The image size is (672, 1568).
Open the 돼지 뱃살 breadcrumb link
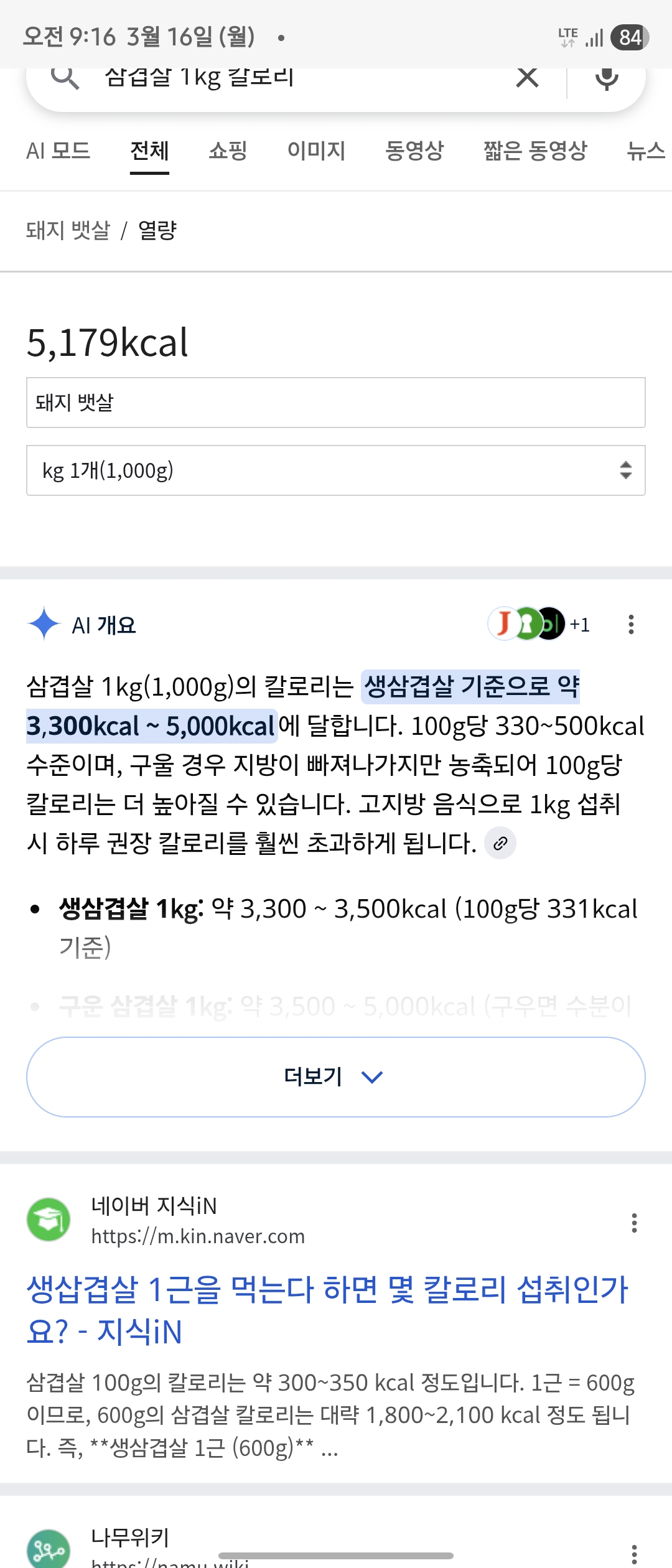(x=68, y=231)
